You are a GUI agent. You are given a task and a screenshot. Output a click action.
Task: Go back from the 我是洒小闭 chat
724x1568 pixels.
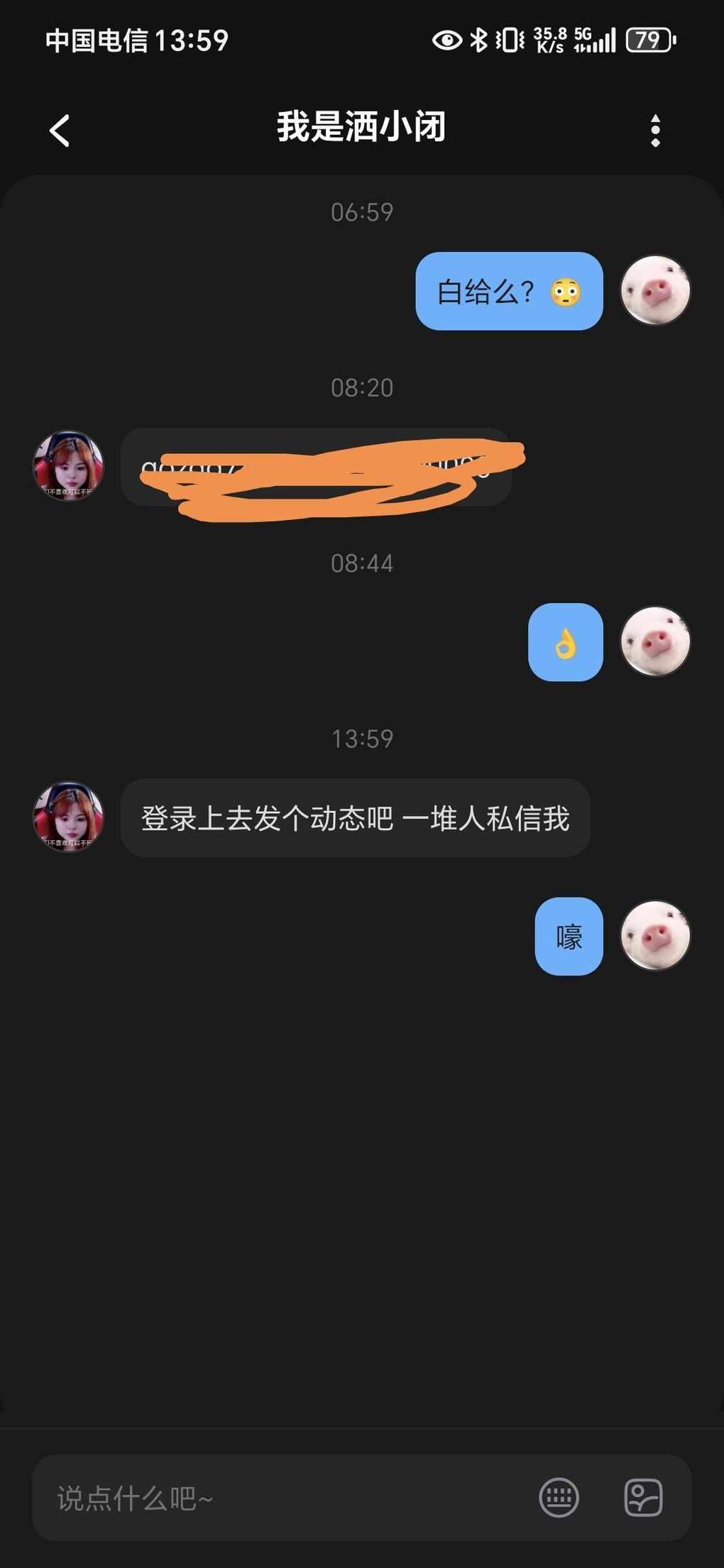tap(60, 131)
